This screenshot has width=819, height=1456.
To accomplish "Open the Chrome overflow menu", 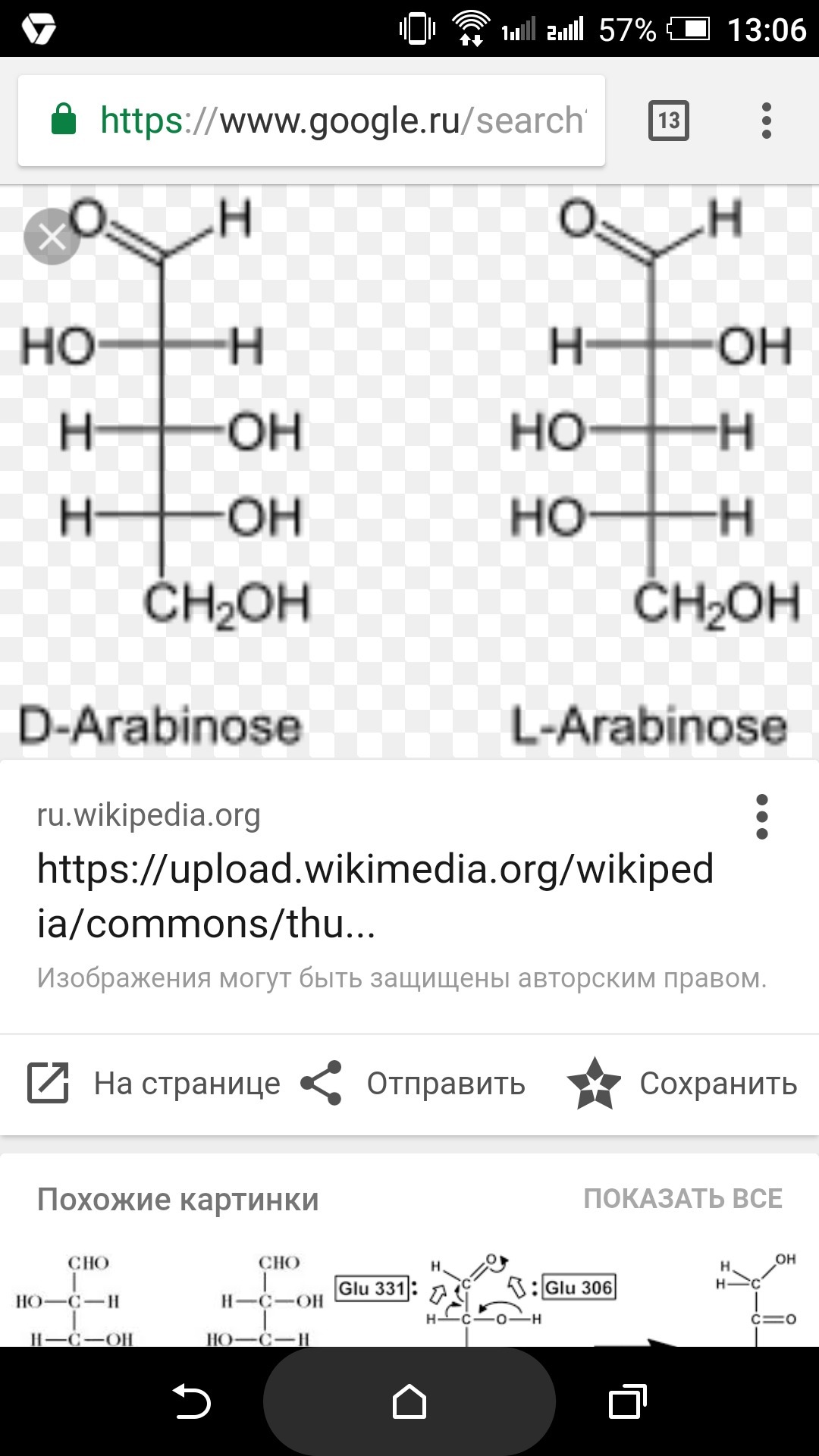I will [x=766, y=121].
